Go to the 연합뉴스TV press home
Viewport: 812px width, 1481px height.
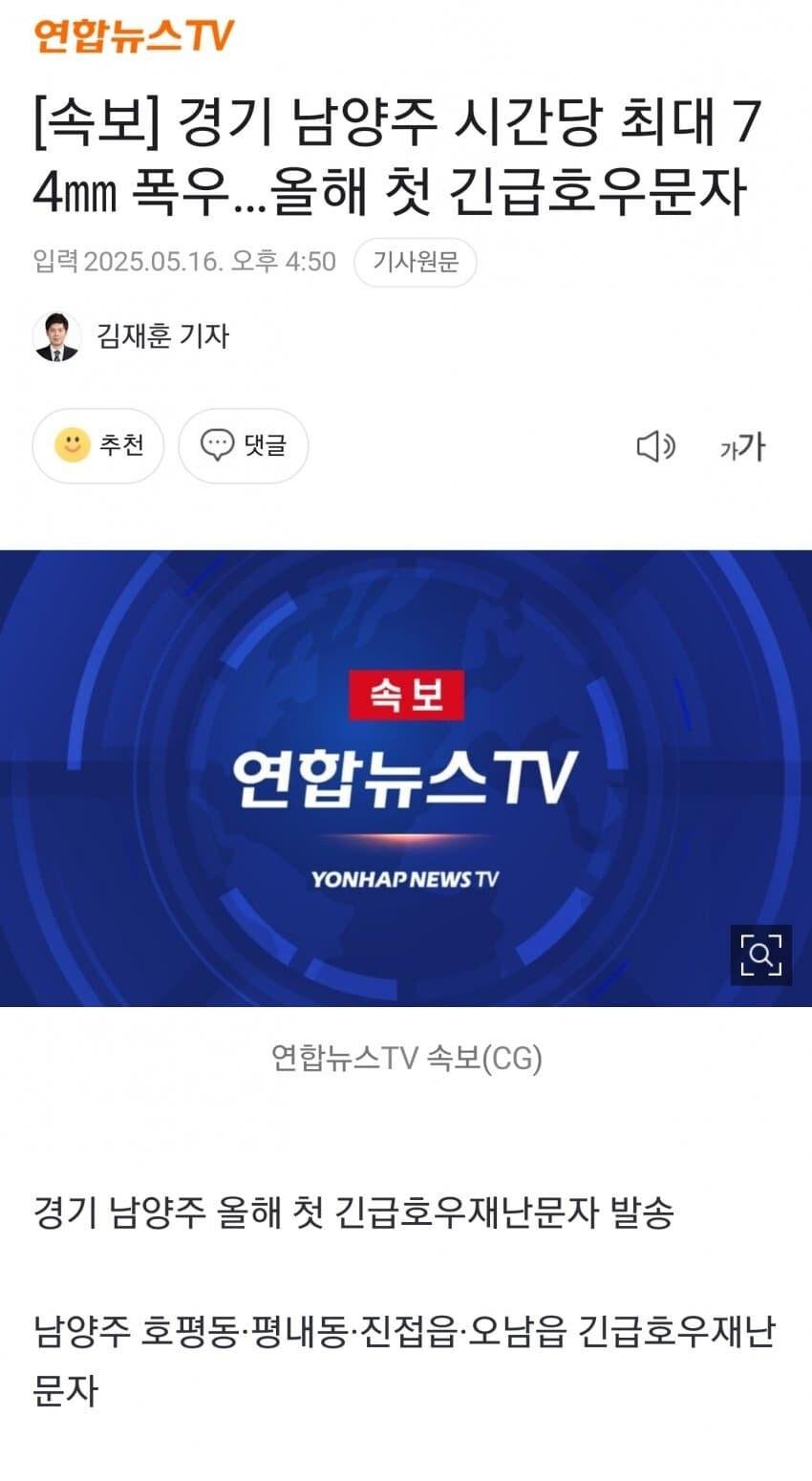(x=134, y=36)
